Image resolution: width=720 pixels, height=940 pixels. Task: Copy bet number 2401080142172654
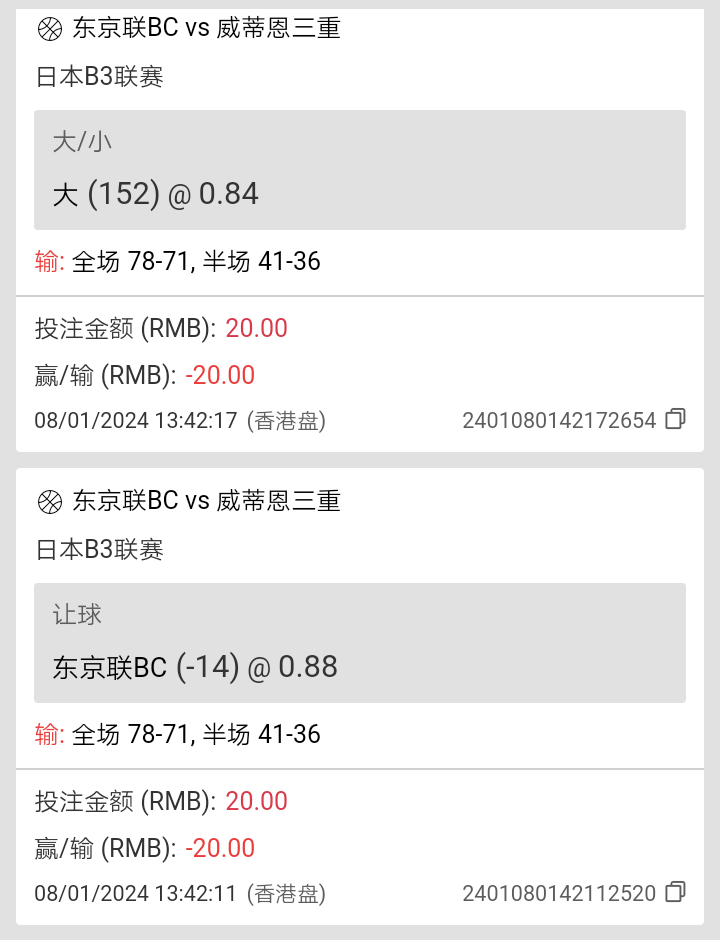point(676,419)
